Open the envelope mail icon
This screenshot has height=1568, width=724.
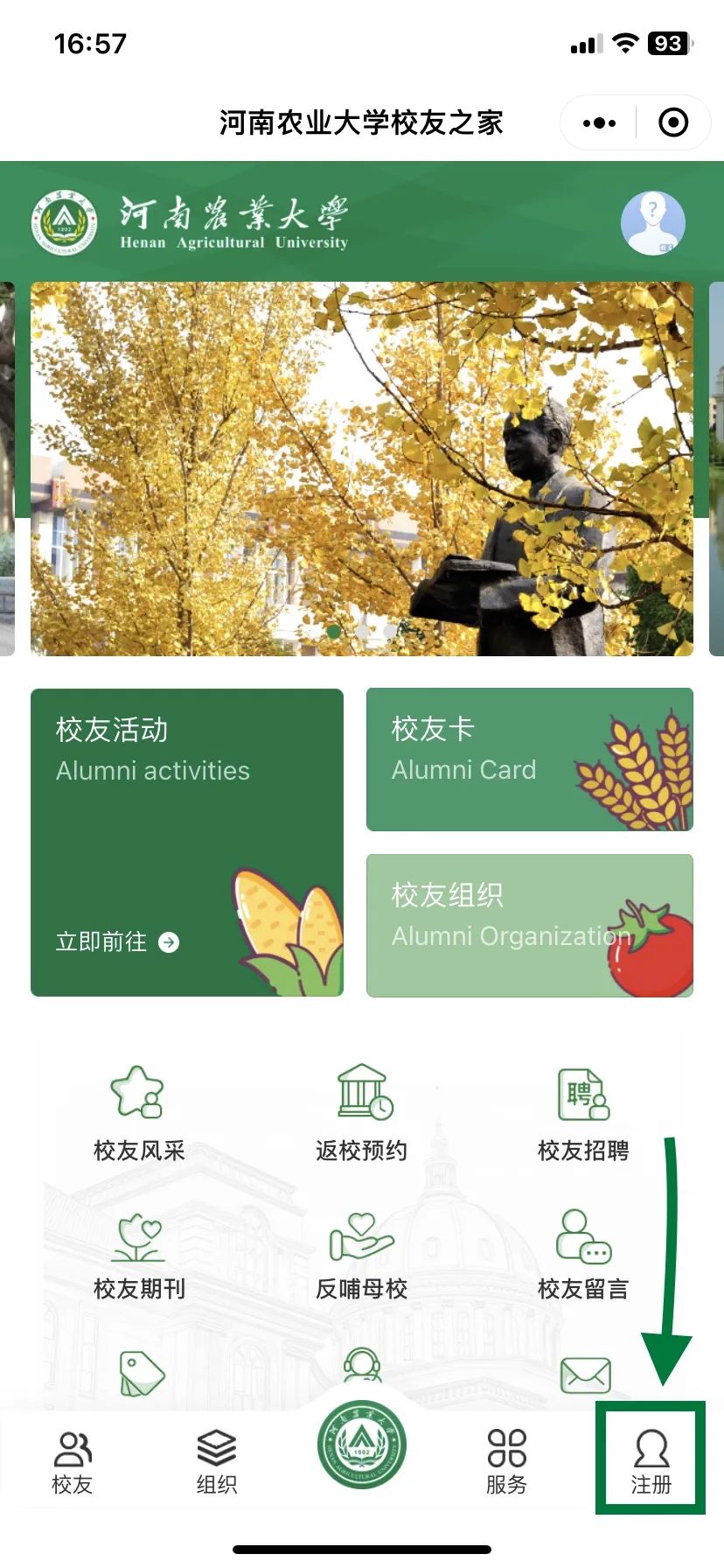[x=584, y=1374]
